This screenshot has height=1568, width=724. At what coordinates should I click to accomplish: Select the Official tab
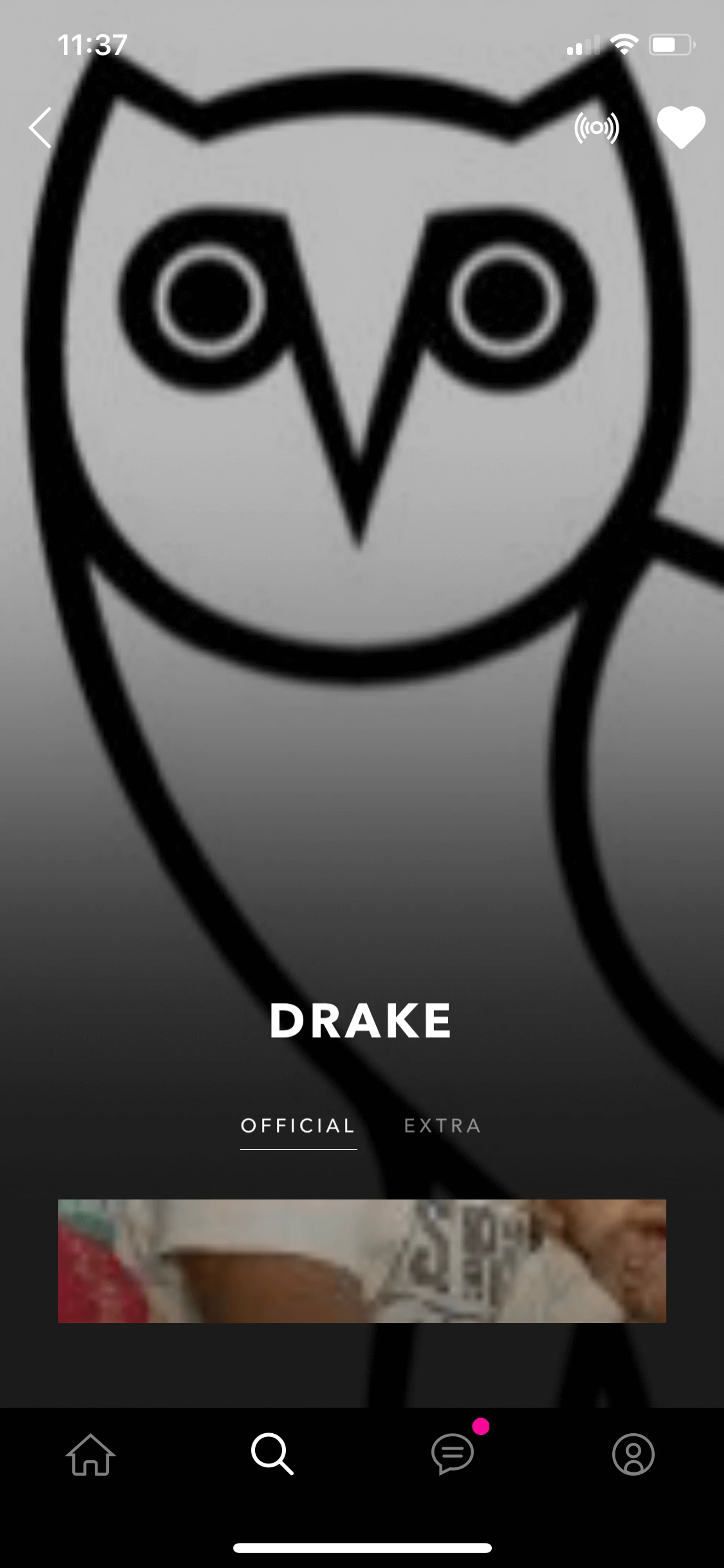click(x=298, y=1126)
